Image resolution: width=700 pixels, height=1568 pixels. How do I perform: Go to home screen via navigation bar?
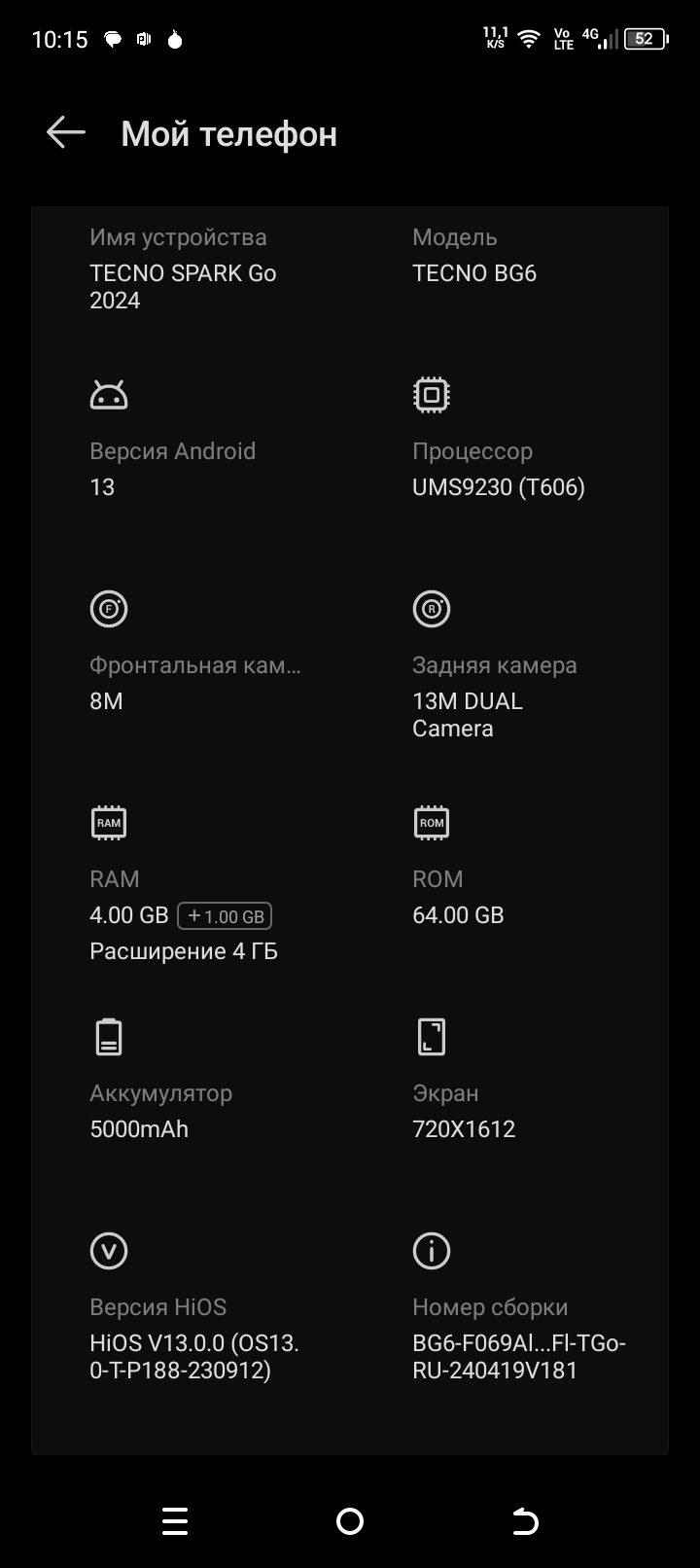(350, 1521)
